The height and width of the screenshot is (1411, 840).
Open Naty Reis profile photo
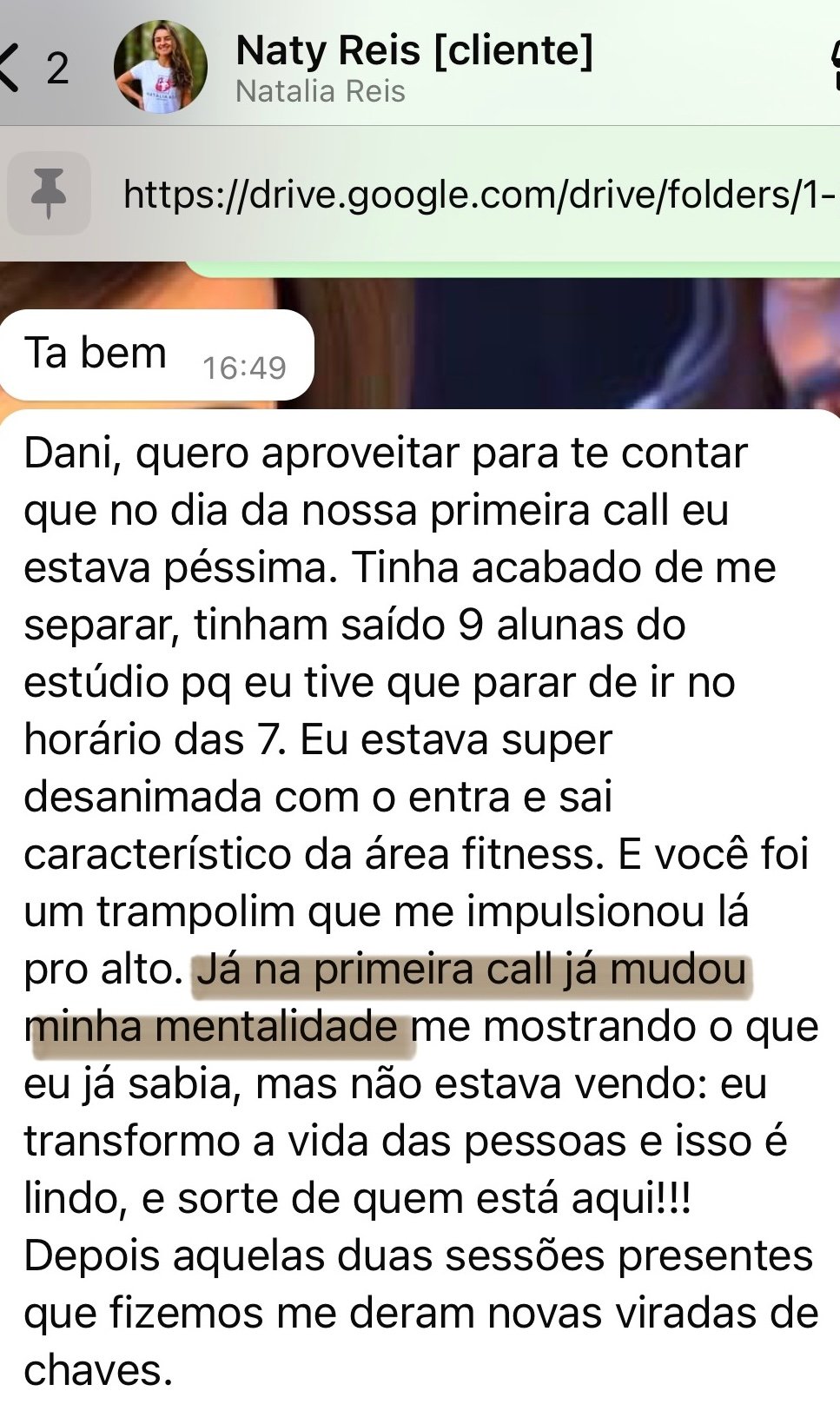[161, 67]
